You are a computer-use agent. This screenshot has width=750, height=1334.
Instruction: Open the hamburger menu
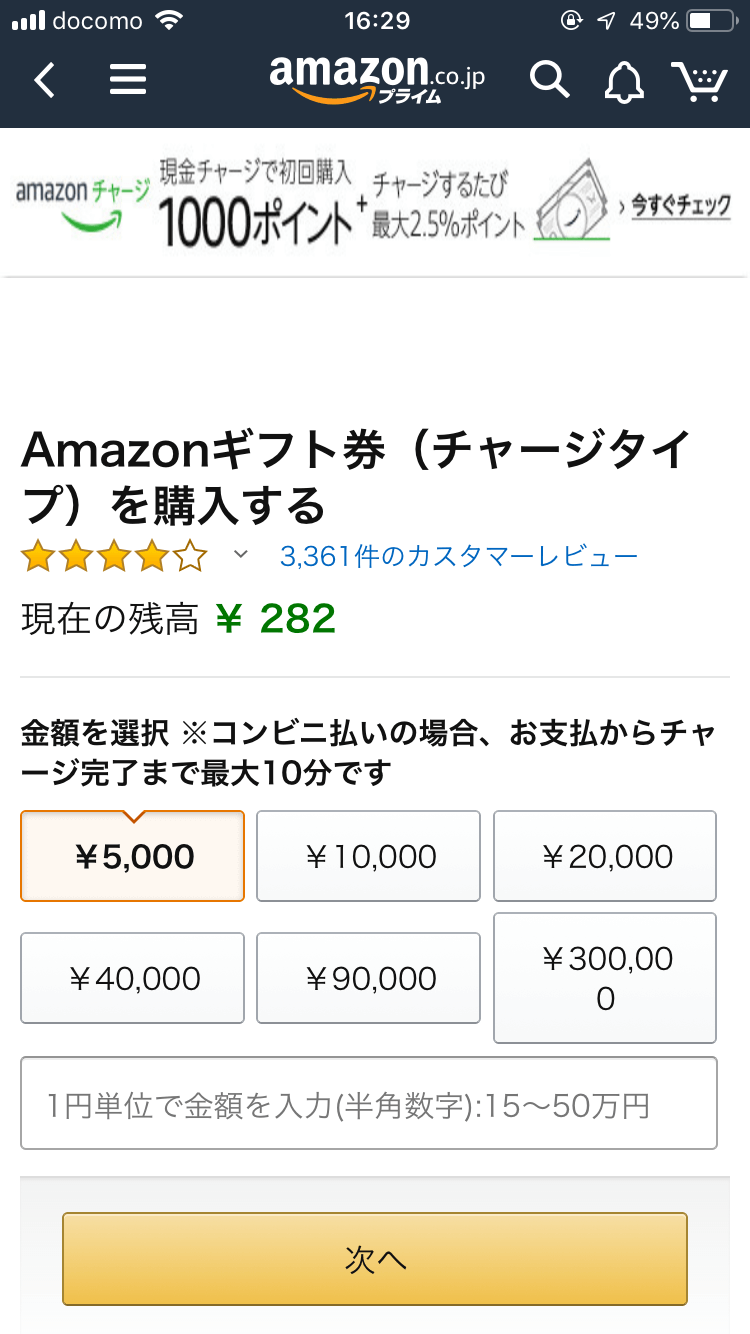coord(128,79)
